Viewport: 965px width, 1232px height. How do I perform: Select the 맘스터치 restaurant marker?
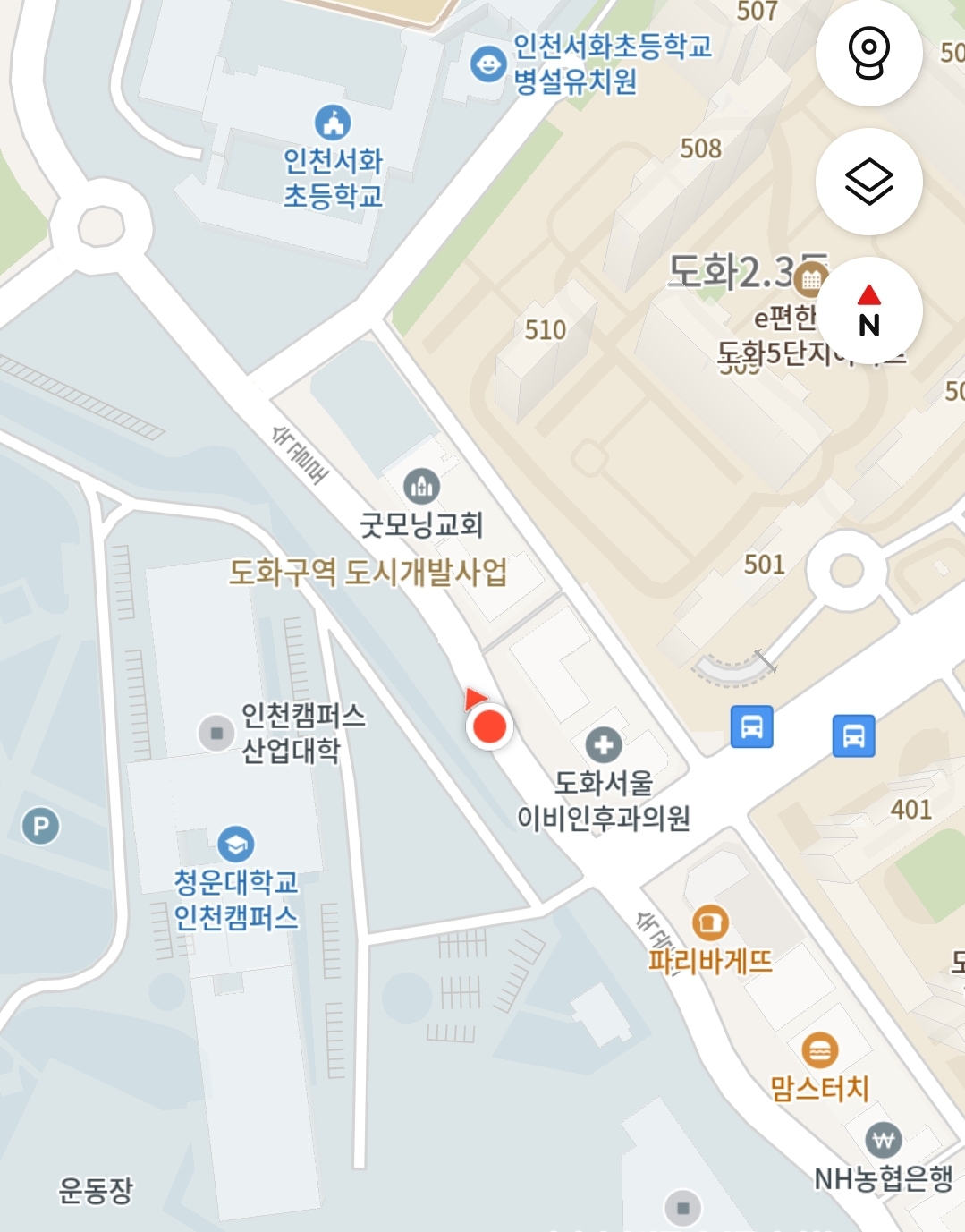click(819, 1050)
